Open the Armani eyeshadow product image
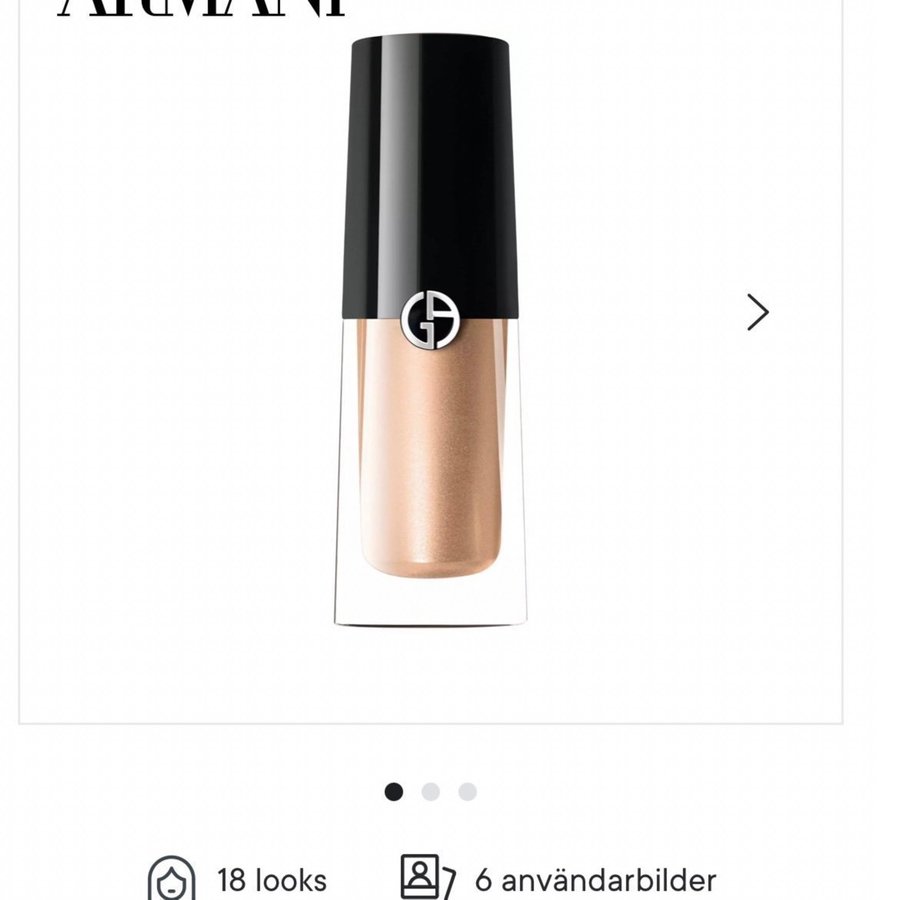 point(430,330)
